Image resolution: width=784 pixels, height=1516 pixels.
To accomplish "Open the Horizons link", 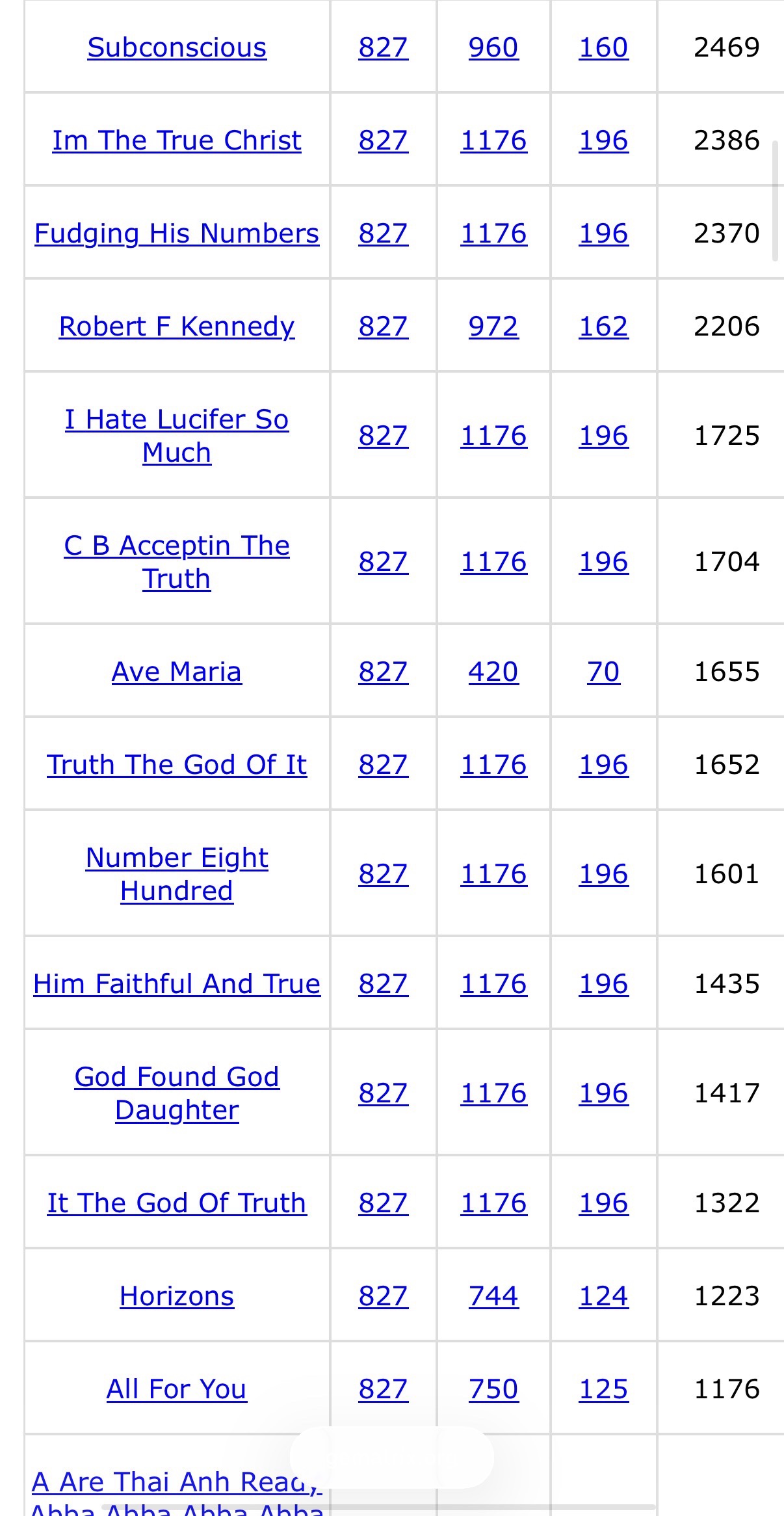I will tap(177, 1296).
